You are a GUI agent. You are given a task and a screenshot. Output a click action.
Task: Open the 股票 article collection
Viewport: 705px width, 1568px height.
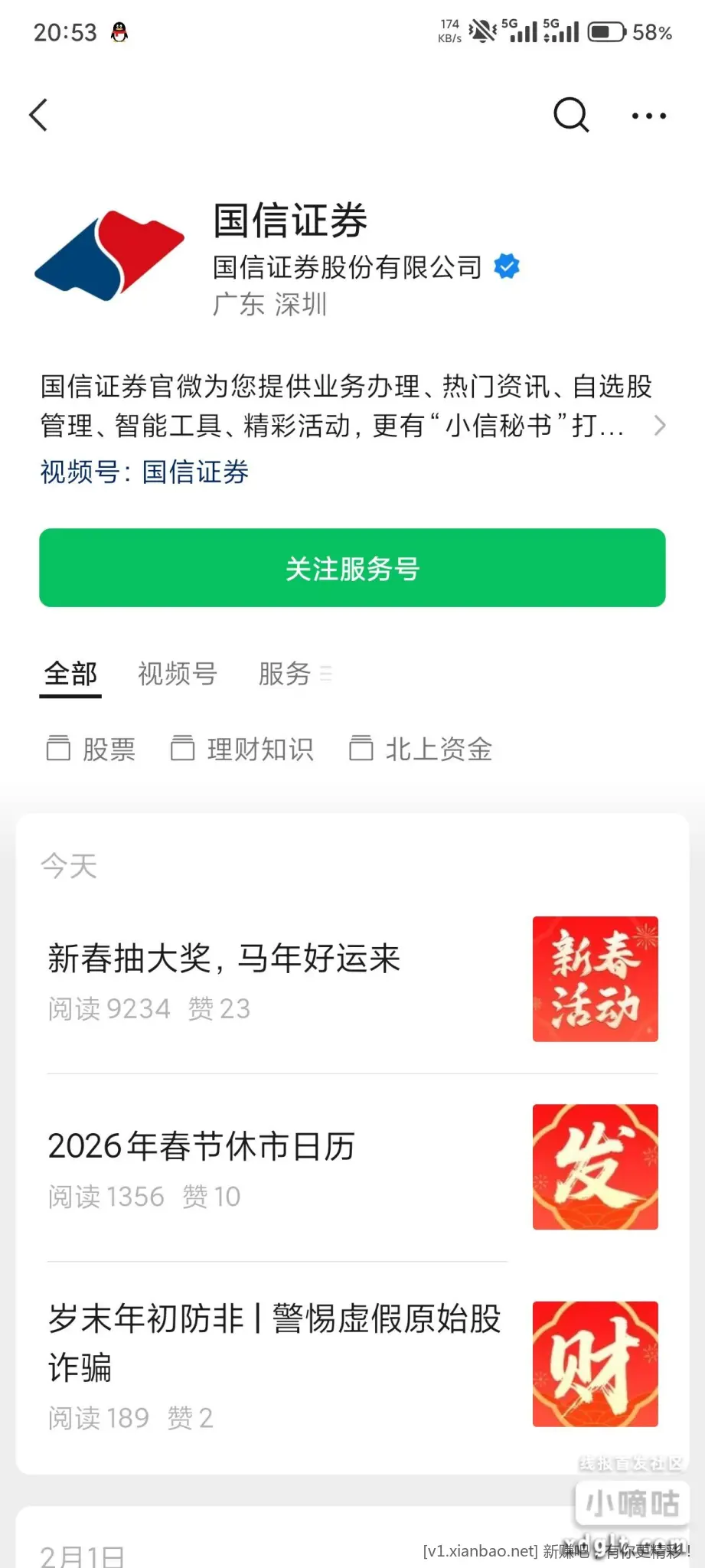pyautogui.click(x=91, y=749)
